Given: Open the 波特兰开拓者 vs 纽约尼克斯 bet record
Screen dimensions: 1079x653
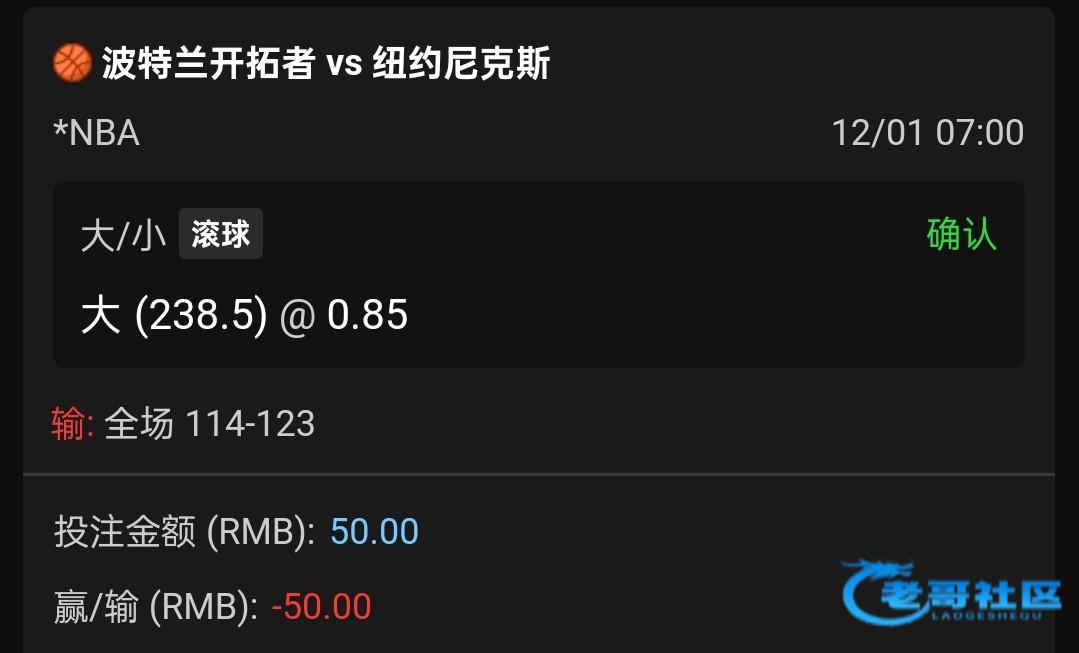Looking at the screenshot, I should click(x=326, y=65).
